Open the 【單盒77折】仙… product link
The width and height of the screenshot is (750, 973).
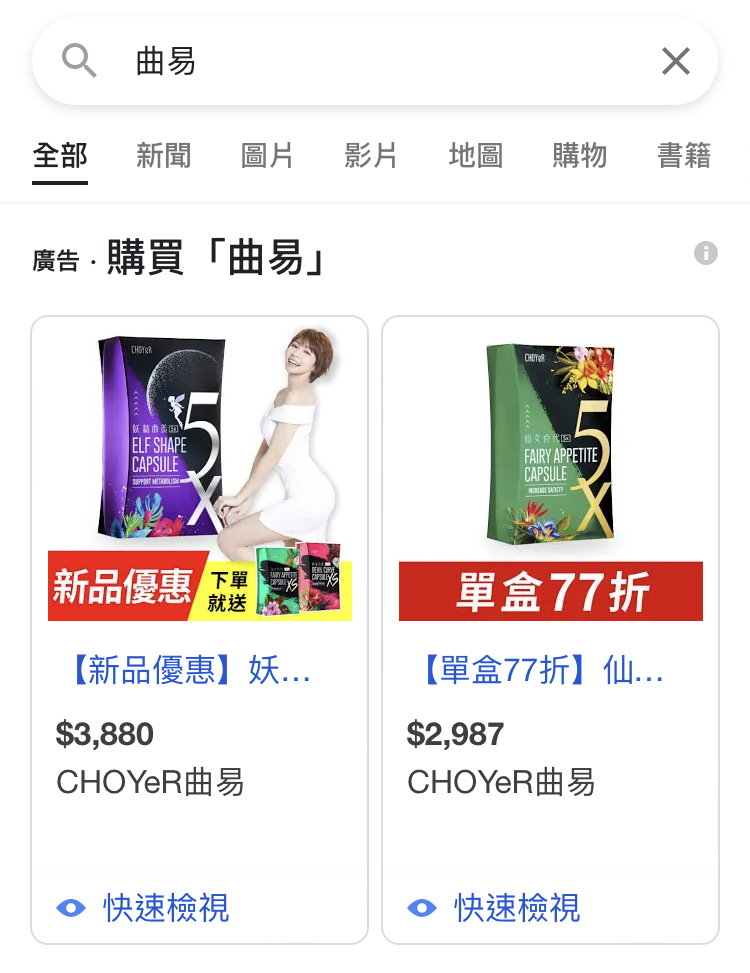(x=540, y=670)
